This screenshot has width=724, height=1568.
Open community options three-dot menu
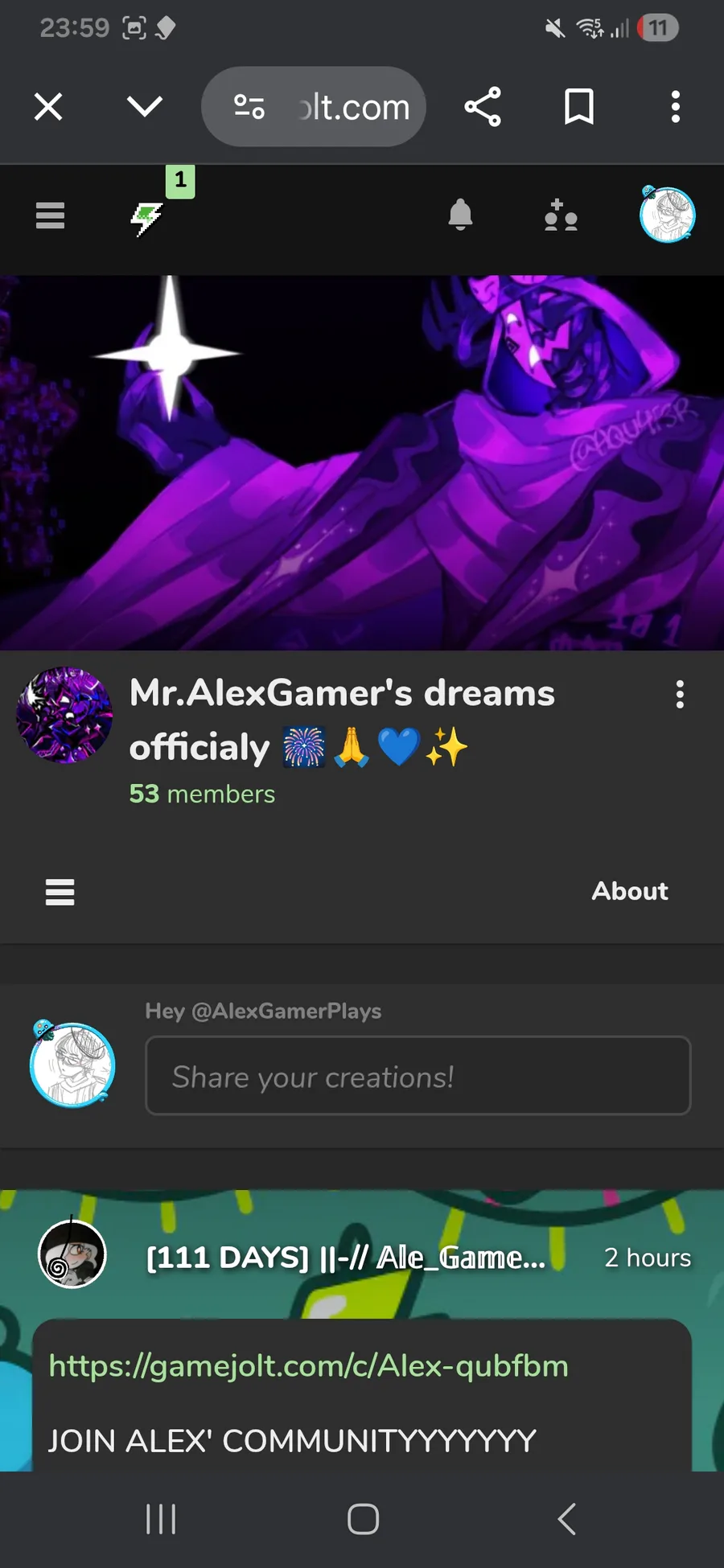[680, 694]
